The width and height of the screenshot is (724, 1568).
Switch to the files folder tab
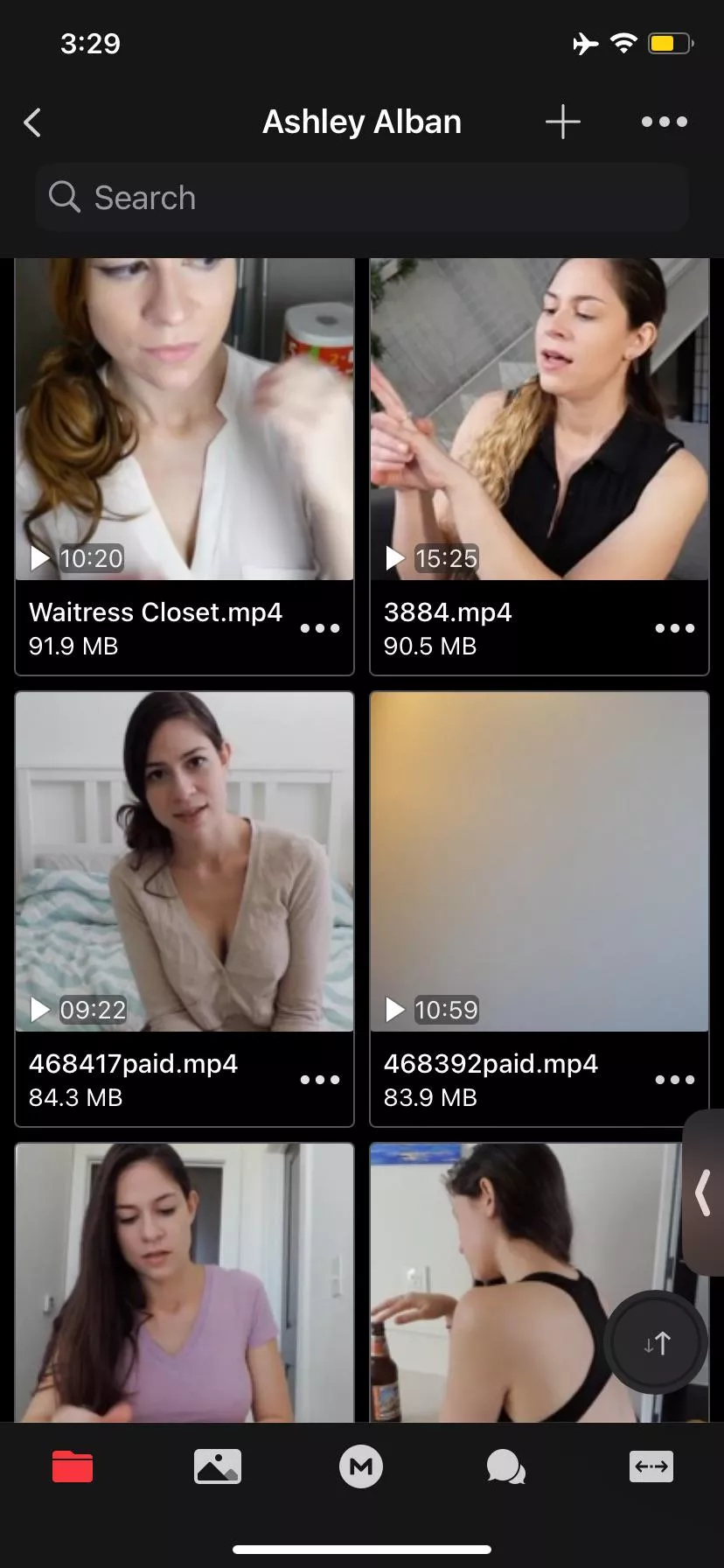73,1466
